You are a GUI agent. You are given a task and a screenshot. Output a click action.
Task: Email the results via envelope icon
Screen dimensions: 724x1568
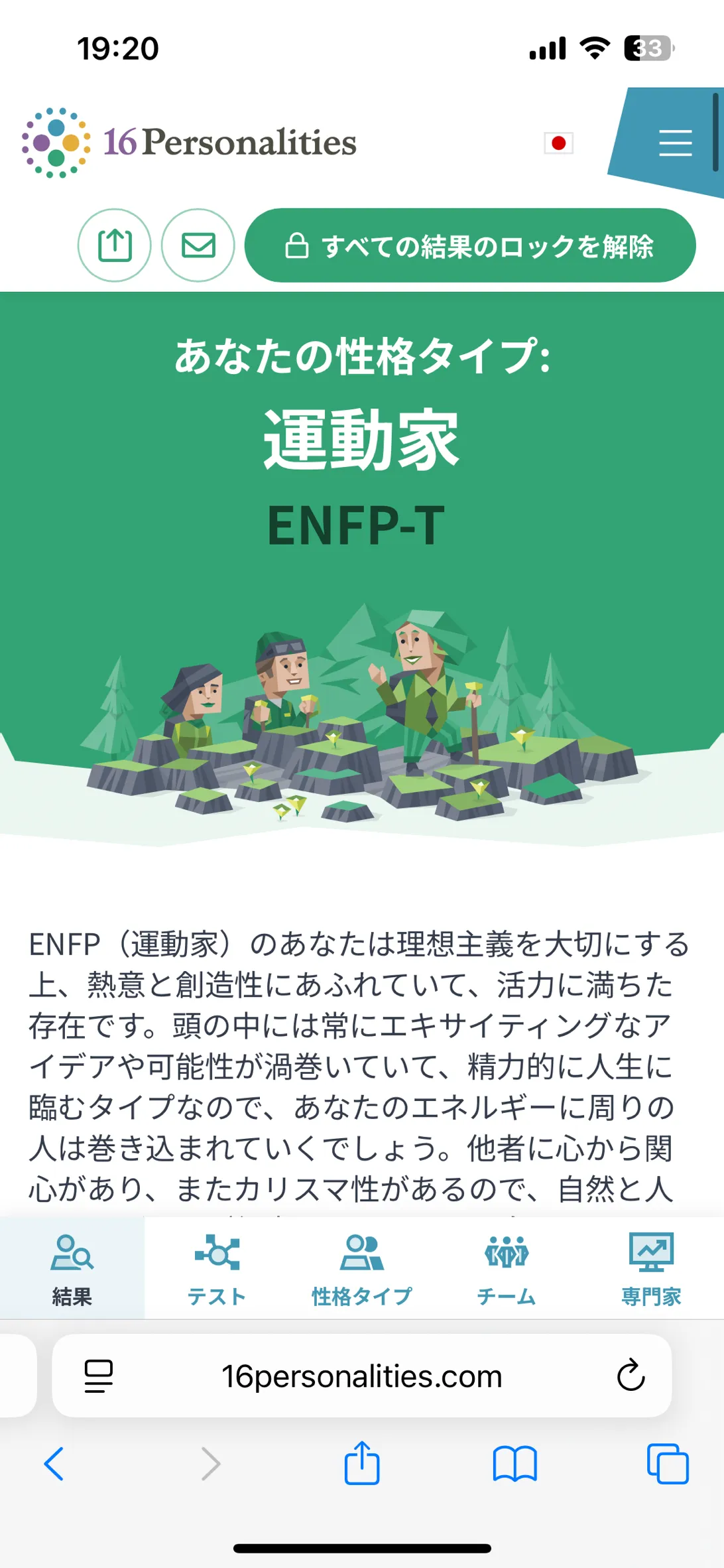198,245
